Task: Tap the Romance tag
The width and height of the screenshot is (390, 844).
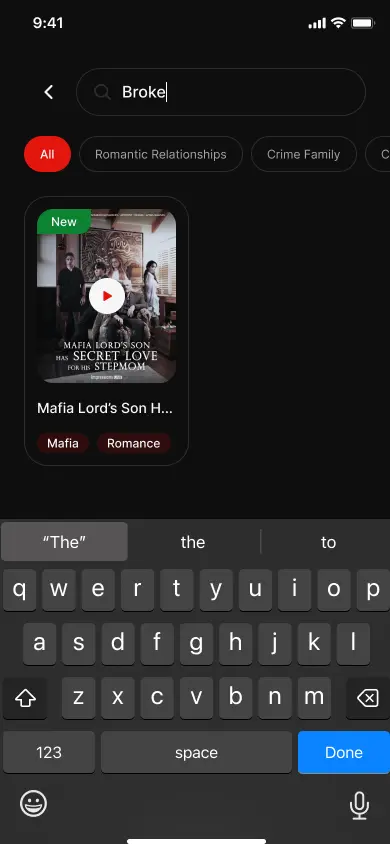Action: click(133, 444)
